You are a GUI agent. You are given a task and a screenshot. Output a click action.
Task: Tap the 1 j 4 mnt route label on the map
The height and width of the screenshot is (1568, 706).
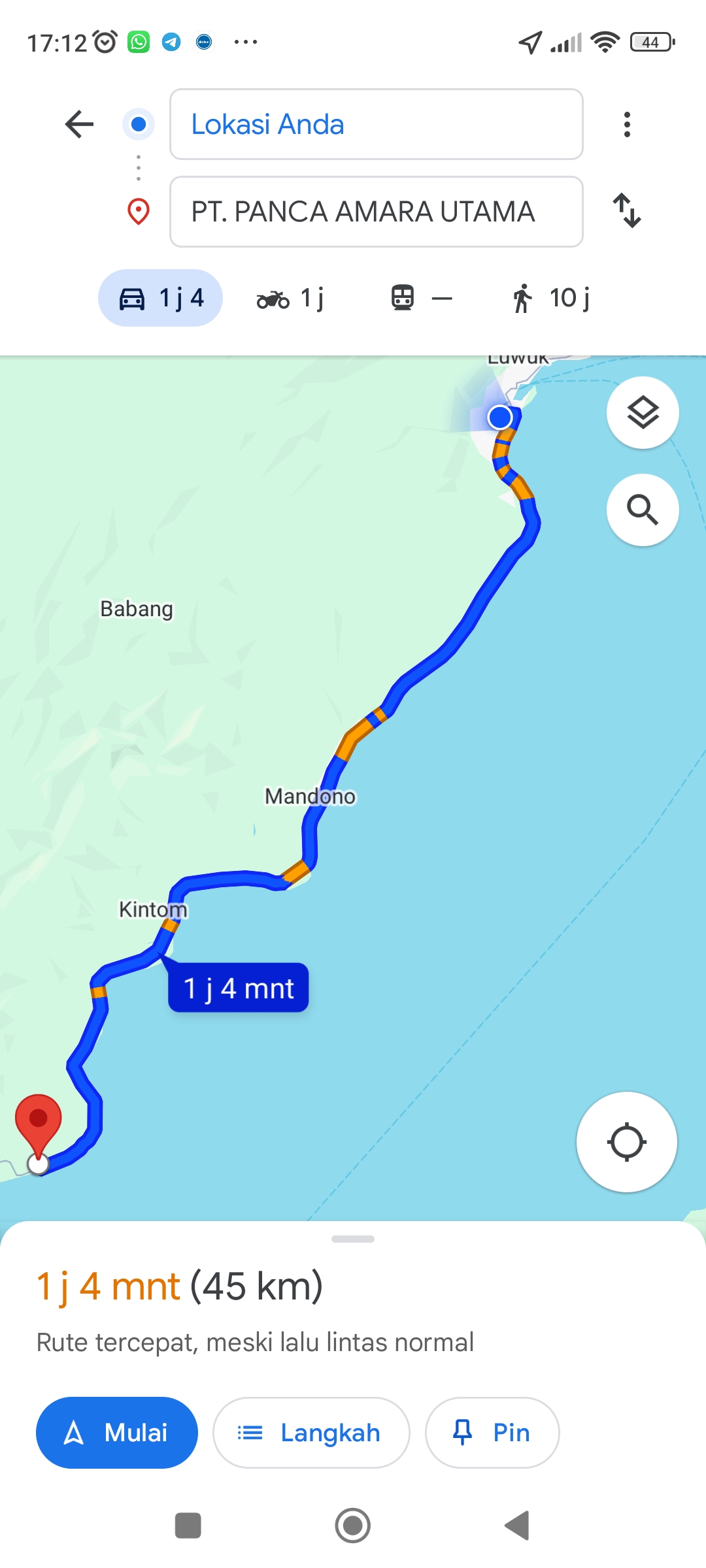click(238, 987)
